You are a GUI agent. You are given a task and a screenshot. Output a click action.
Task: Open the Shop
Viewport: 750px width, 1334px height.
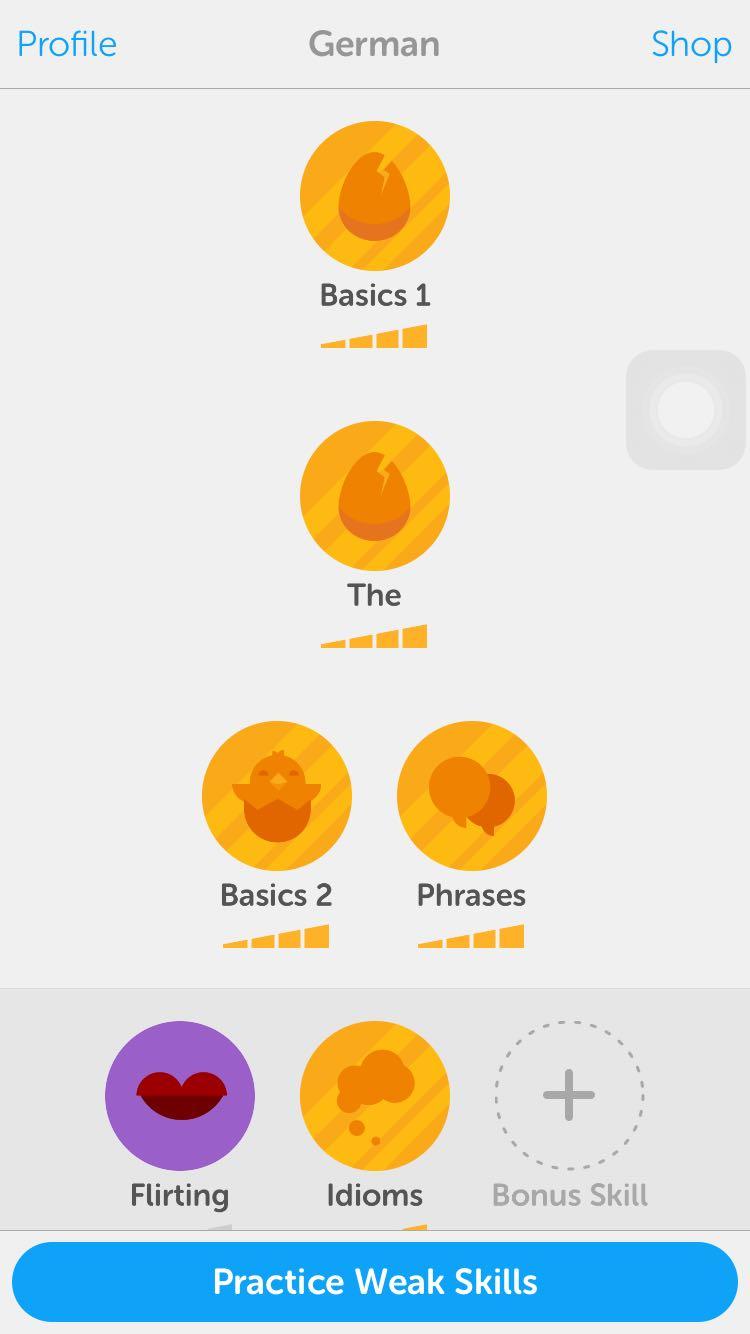(691, 44)
